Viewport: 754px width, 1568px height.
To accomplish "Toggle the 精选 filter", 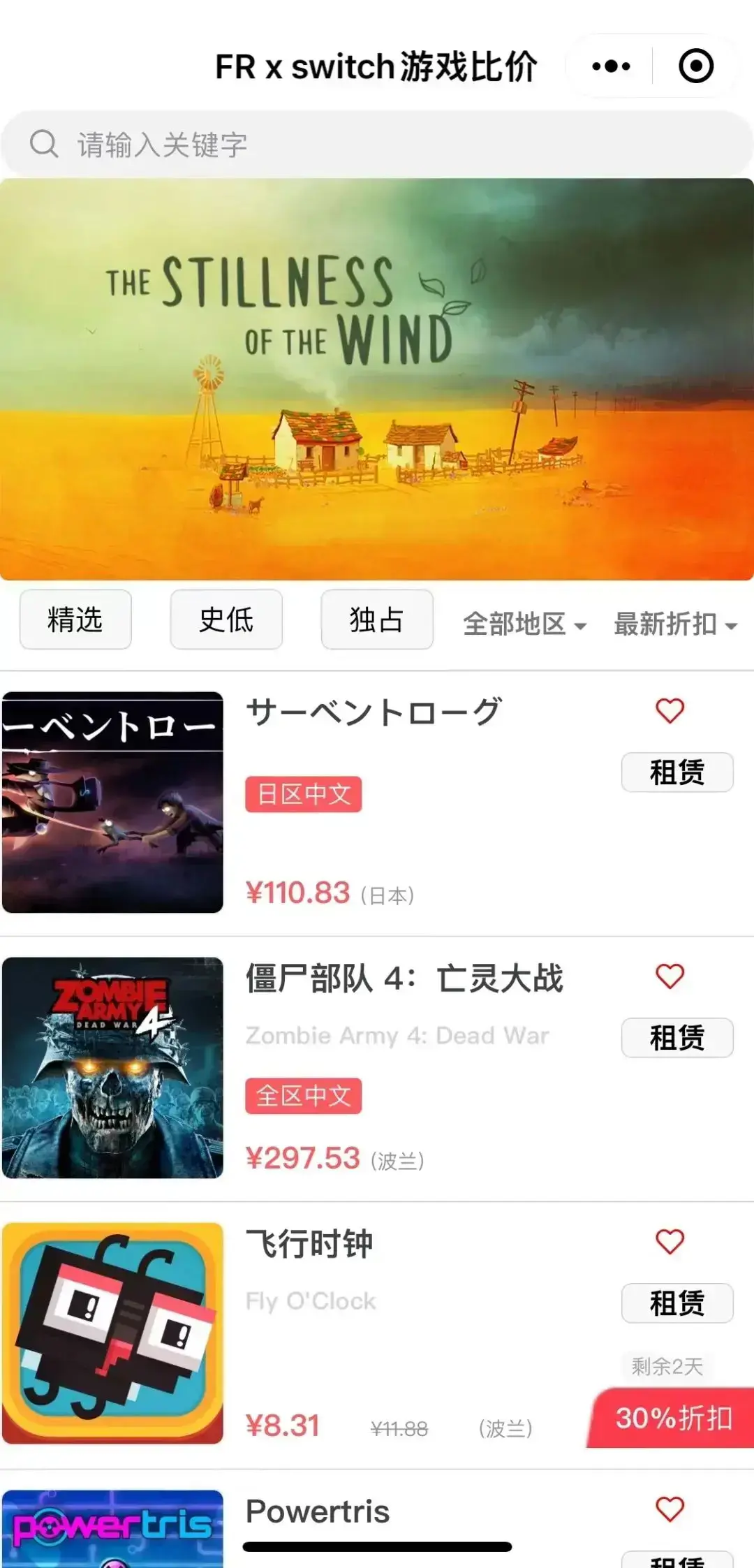I will pyautogui.click(x=75, y=620).
